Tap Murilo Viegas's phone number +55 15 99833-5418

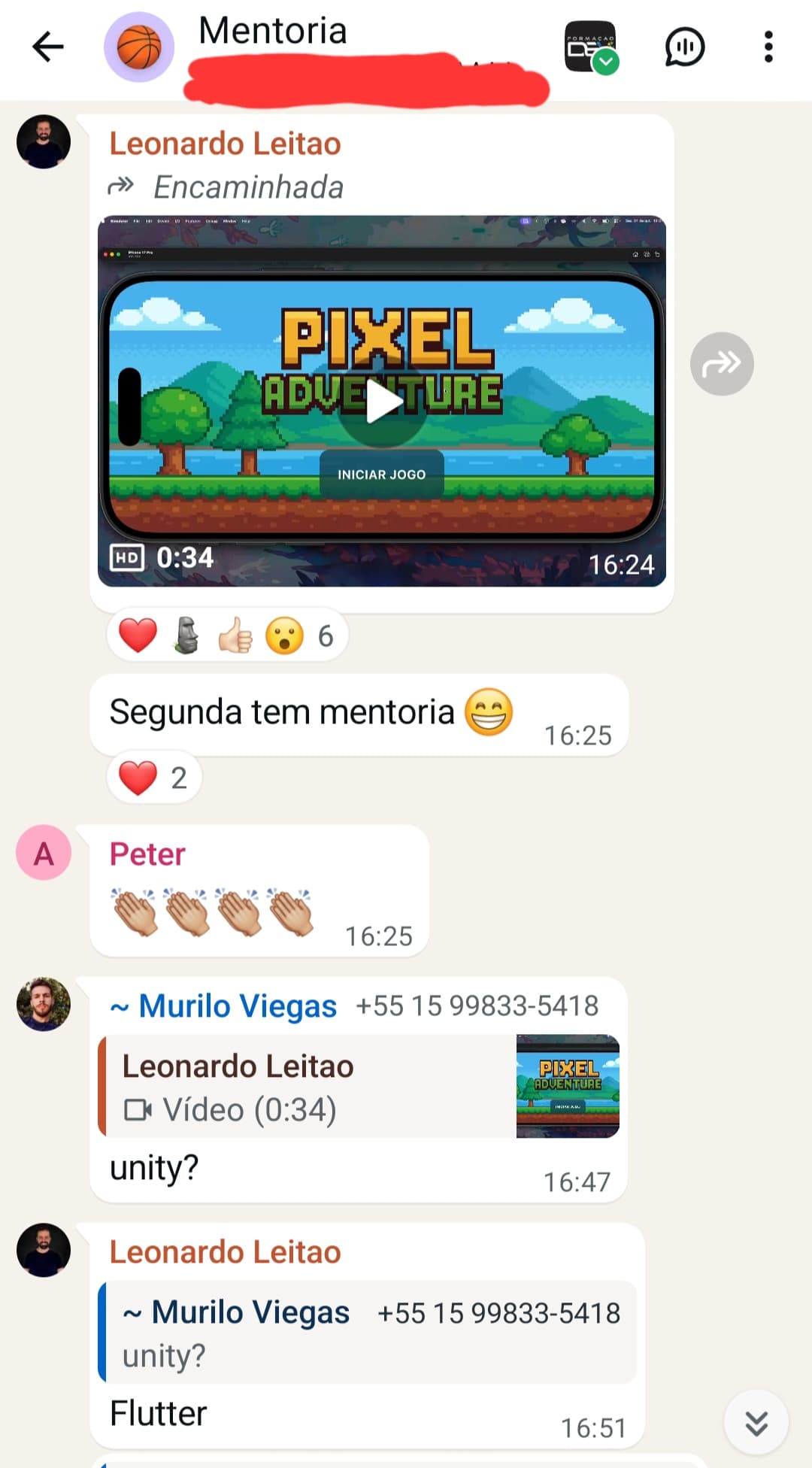(x=477, y=1004)
